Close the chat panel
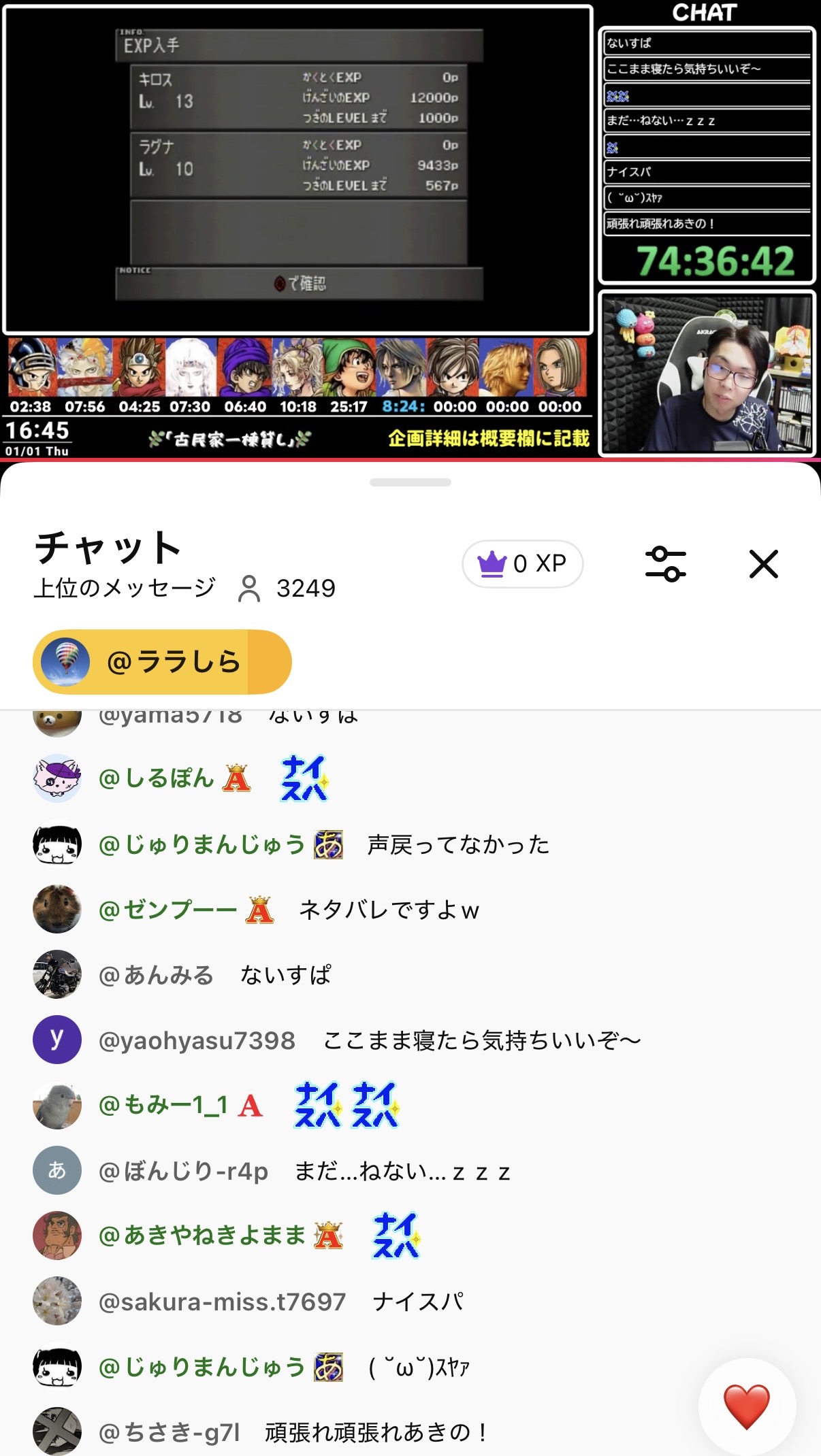Viewport: 821px width, 1456px height. pyautogui.click(x=763, y=564)
